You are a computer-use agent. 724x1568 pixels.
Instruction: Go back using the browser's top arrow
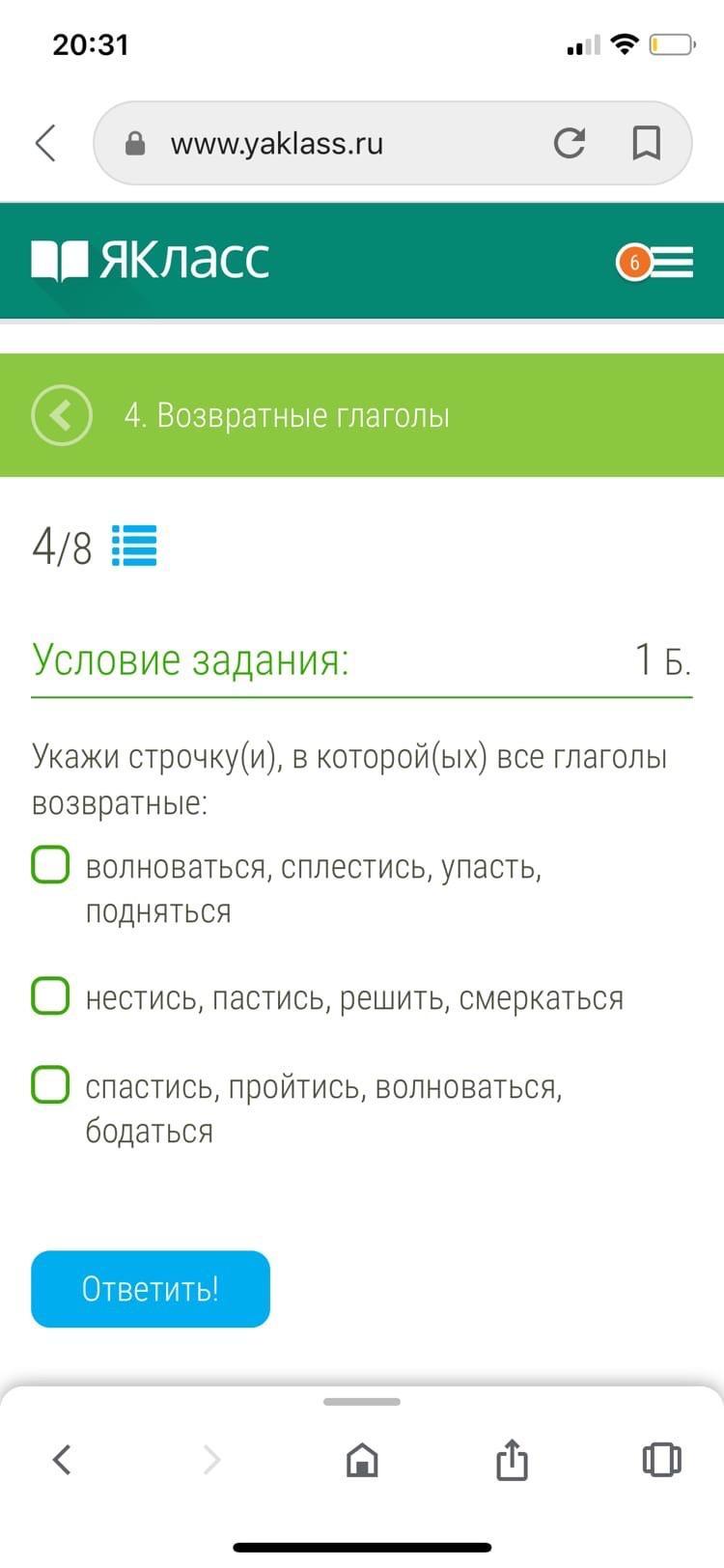[45, 143]
